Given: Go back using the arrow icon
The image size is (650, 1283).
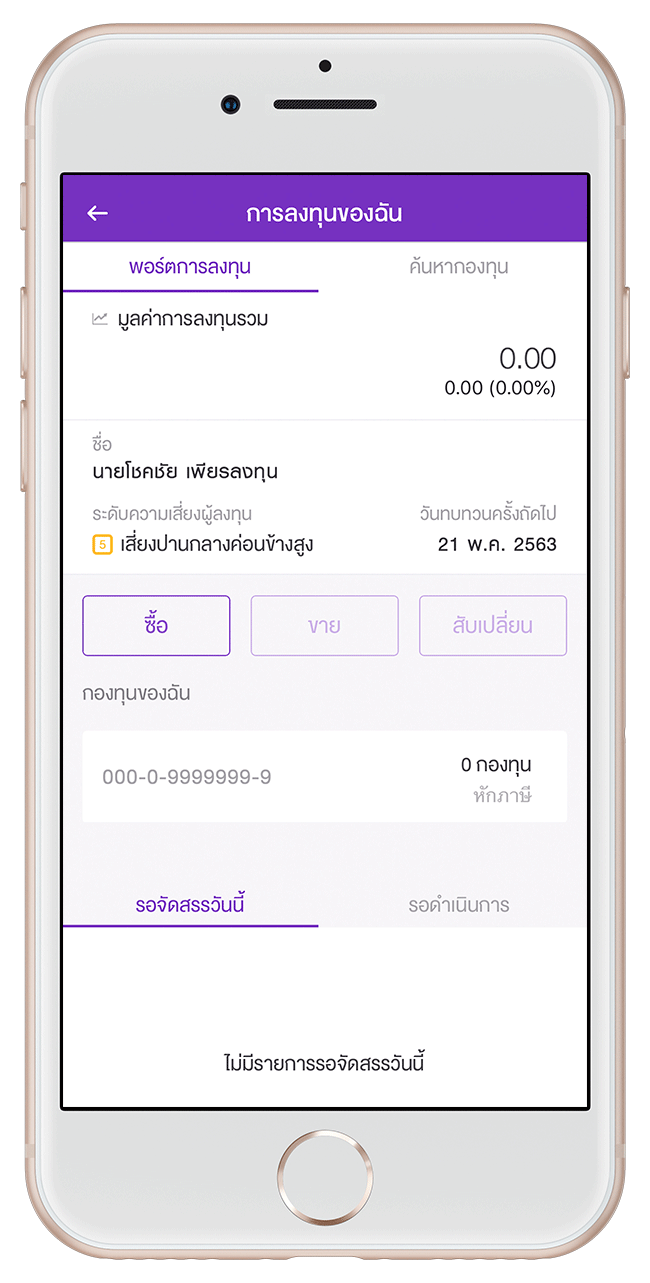Looking at the screenshot, I should 97,213.
